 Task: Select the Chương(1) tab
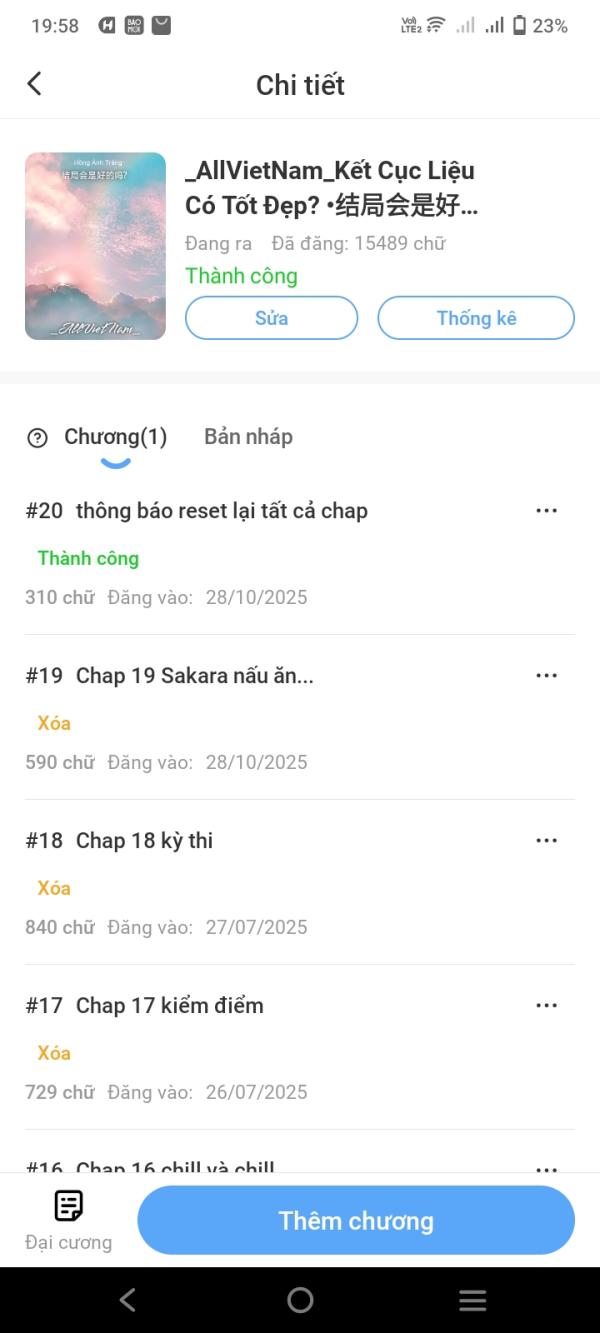coord(115,437)
